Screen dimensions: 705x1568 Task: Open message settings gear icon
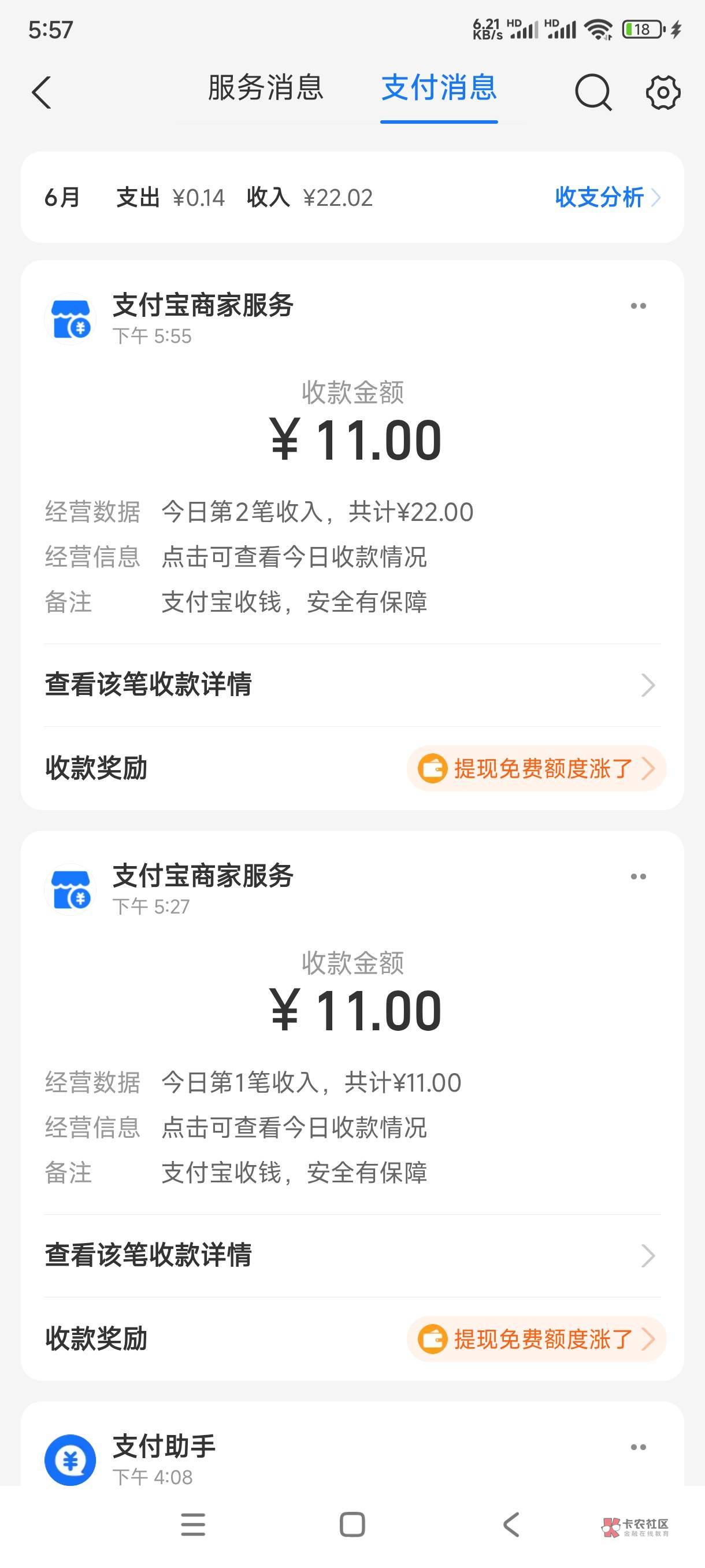tap(662, 93)
